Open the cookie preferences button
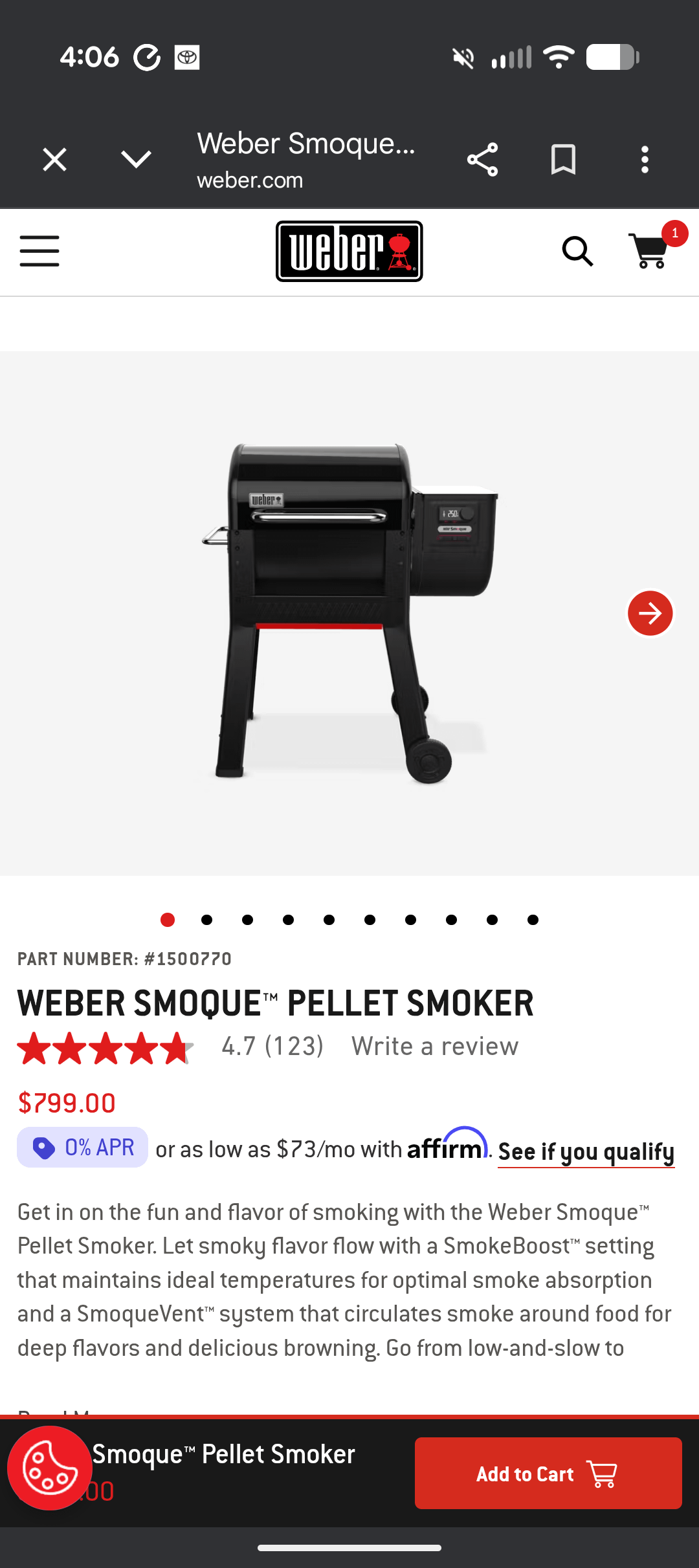 coord(49,1468)
